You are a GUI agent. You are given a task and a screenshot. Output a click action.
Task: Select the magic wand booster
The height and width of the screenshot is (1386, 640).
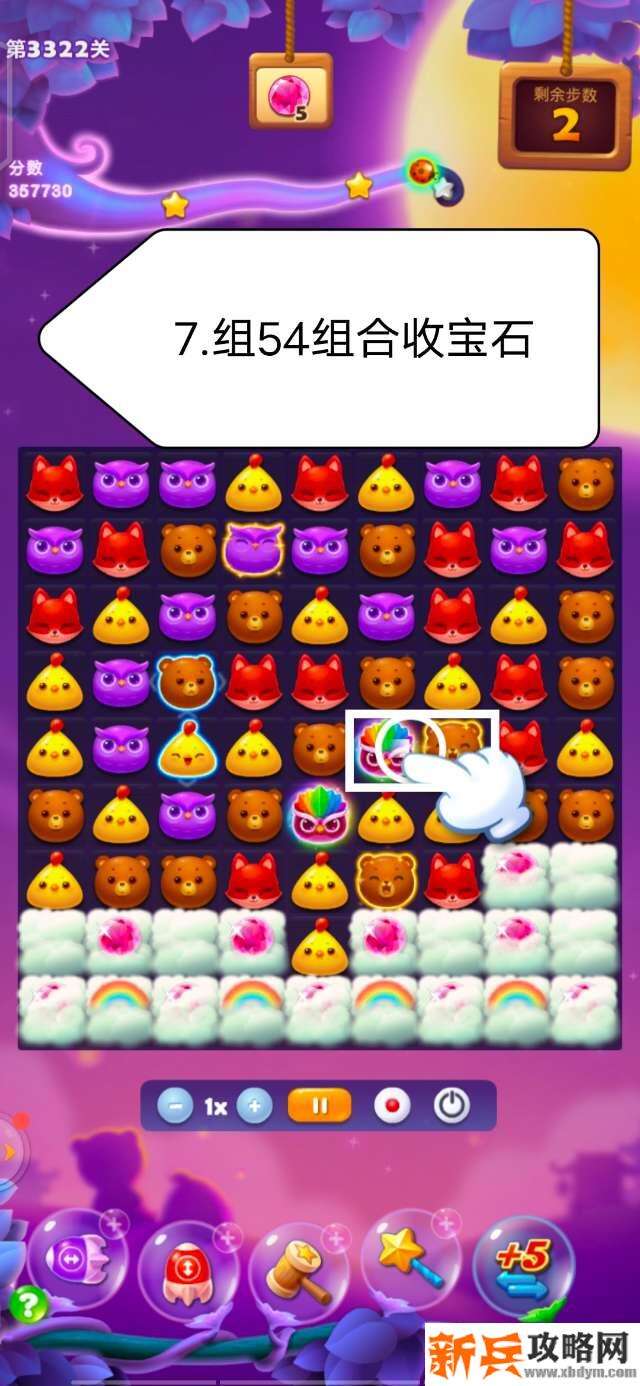(x=410, y=1260)
